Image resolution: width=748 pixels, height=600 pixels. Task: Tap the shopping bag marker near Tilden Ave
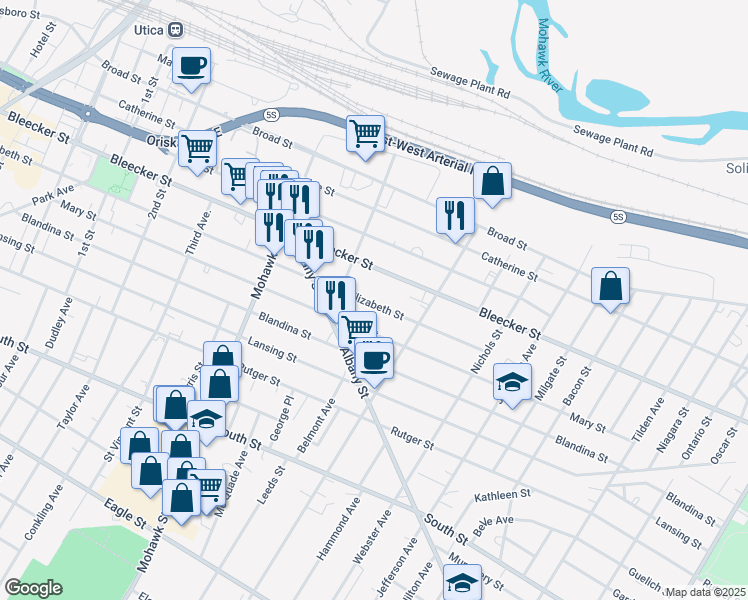[x=610, y=287]
